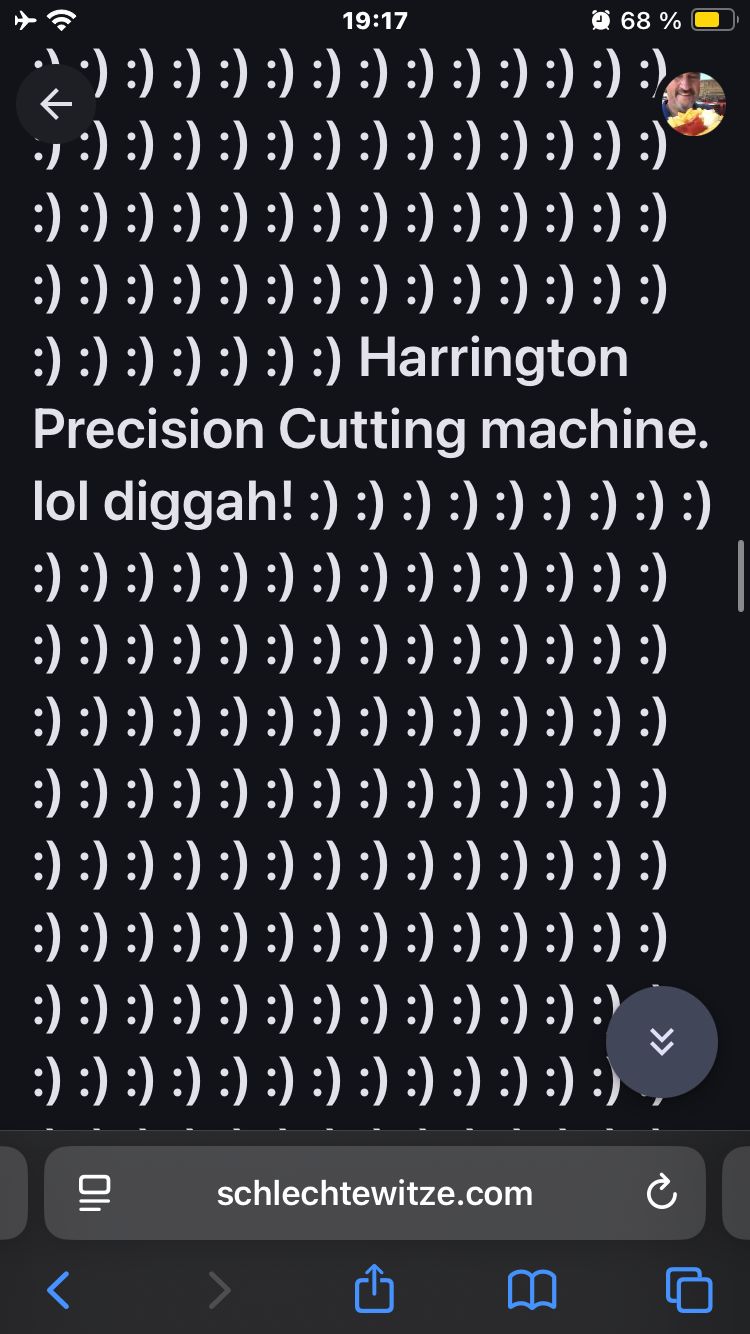750x1334 pixels.
Task: Open Safari bookmarks
Action: pos(531,1290)
